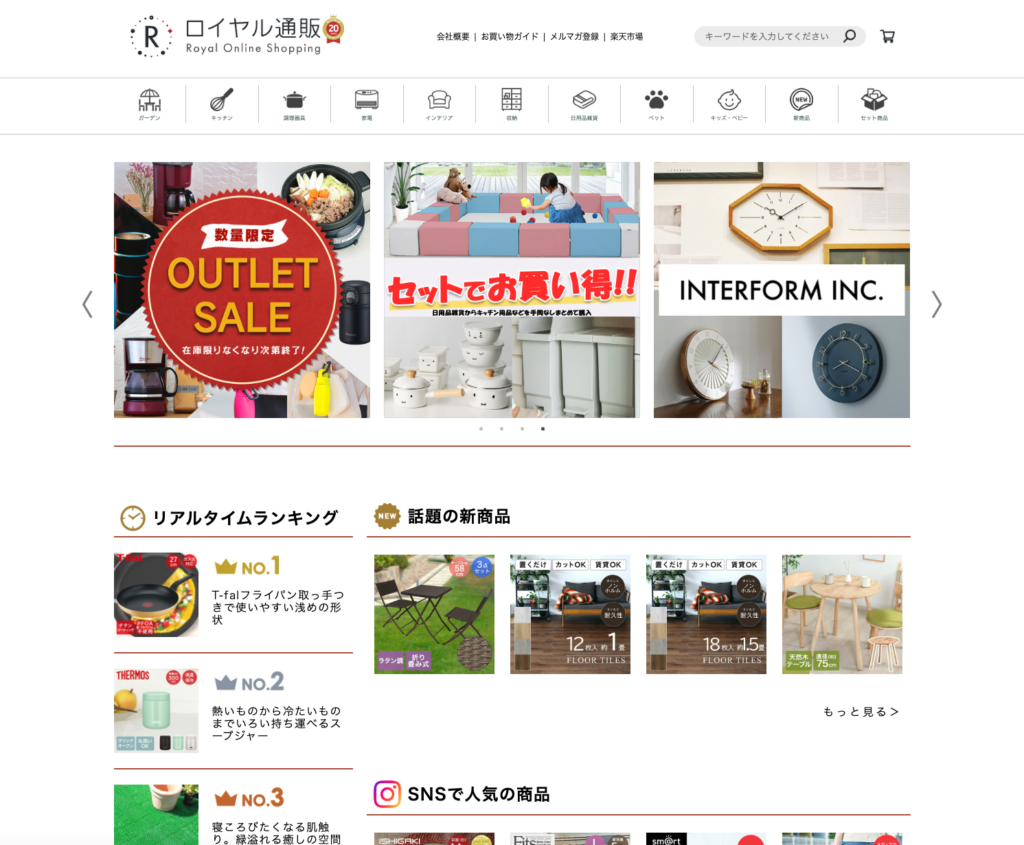Open the キッズ・ベビー category
Viewport: 1024px width, 845px height.
729,105
